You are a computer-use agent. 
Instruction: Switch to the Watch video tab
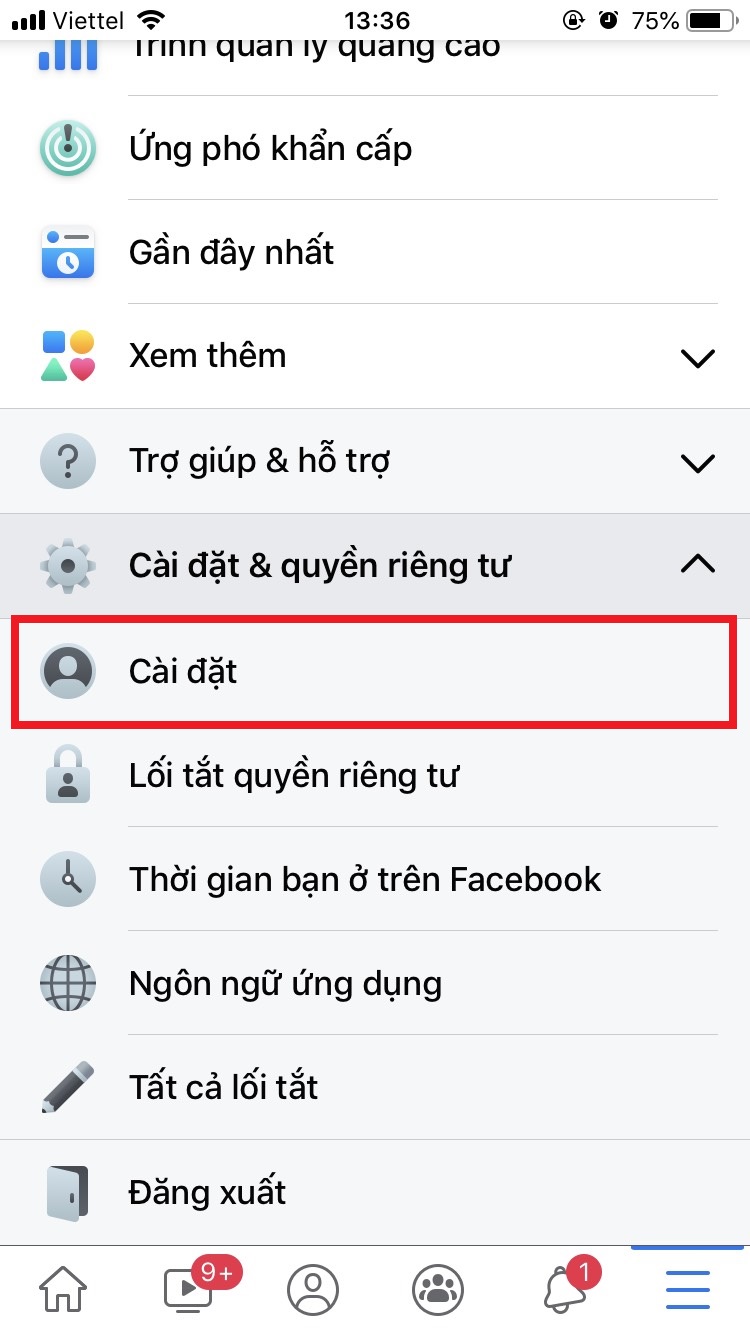pos(187,1289)
